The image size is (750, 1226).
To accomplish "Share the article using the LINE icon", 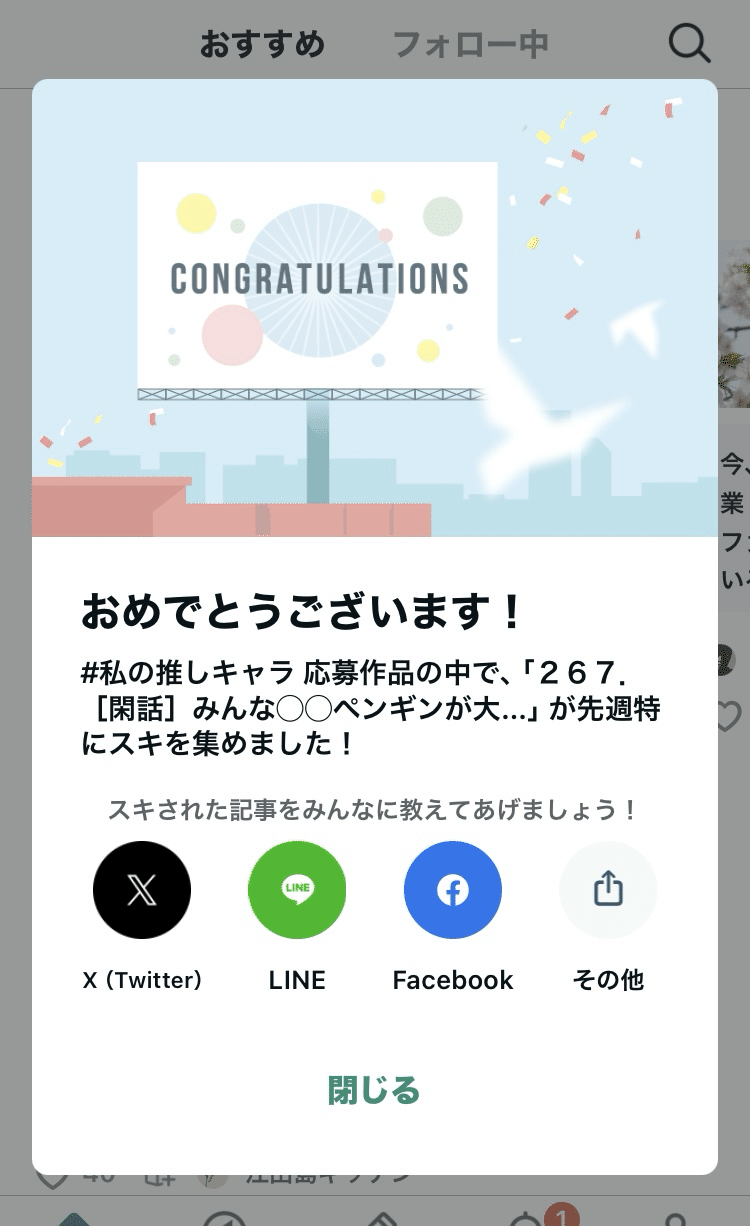I will tap(297, 889).
